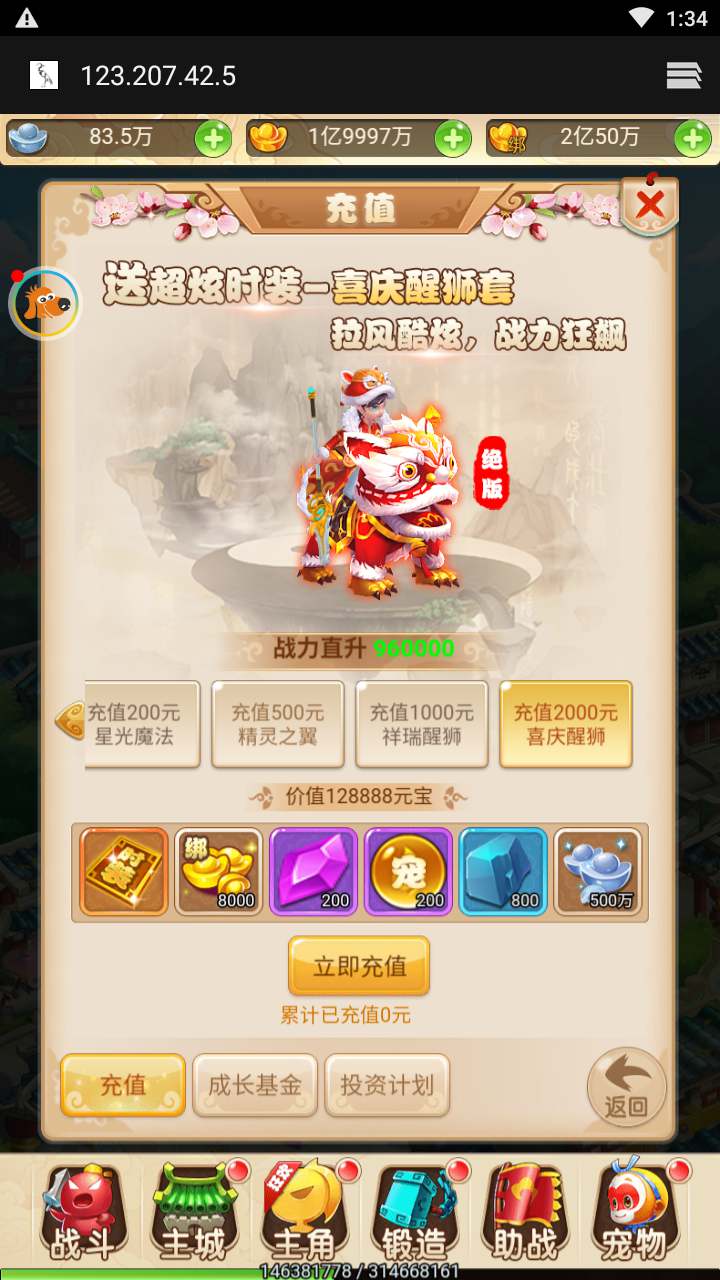
Task: Switch to the 投资计划 tab
Action: (387, 1085)
